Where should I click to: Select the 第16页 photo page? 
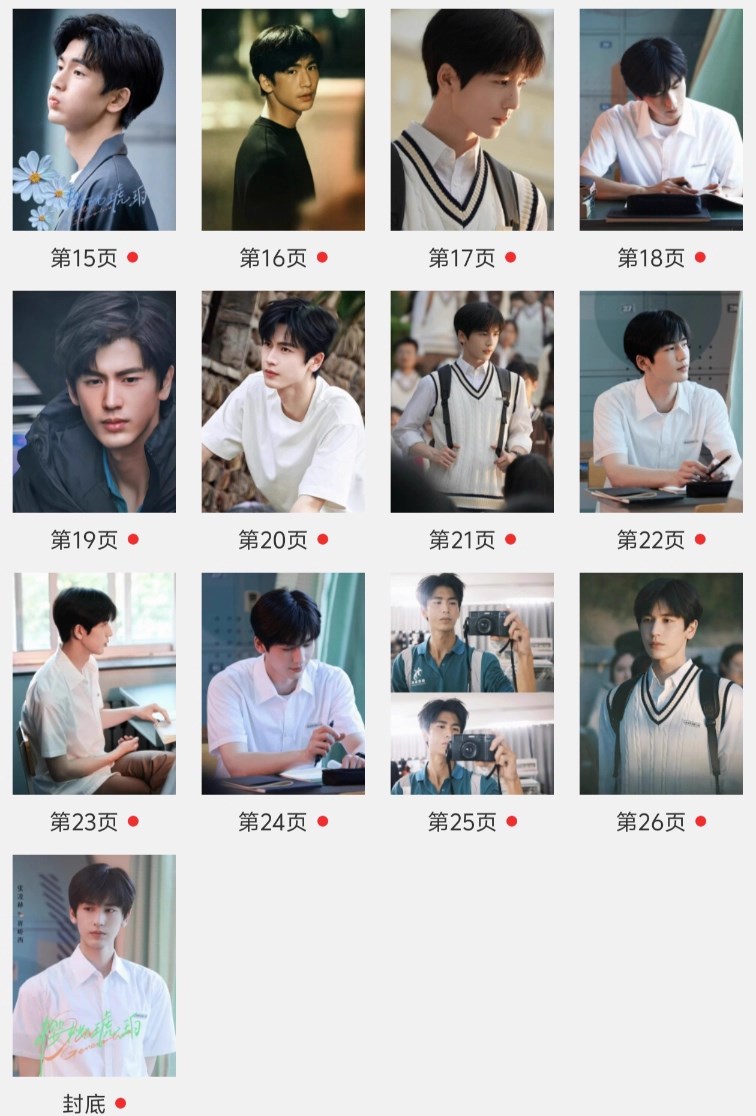coord(283,120)
